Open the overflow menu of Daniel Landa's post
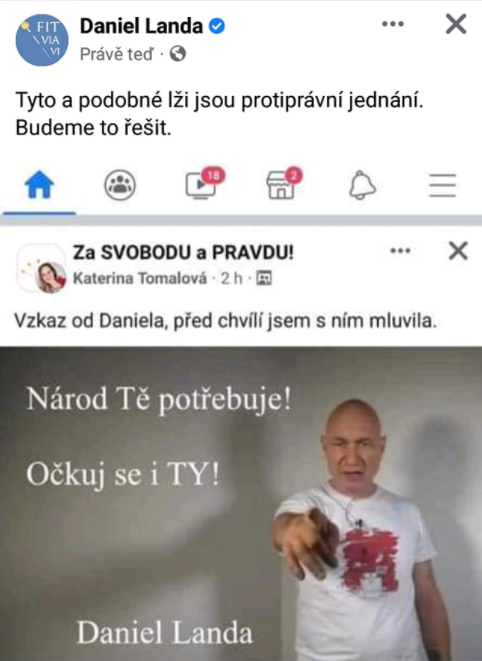Viewport: 482px width, 661px height. click(x=393, y=24)
